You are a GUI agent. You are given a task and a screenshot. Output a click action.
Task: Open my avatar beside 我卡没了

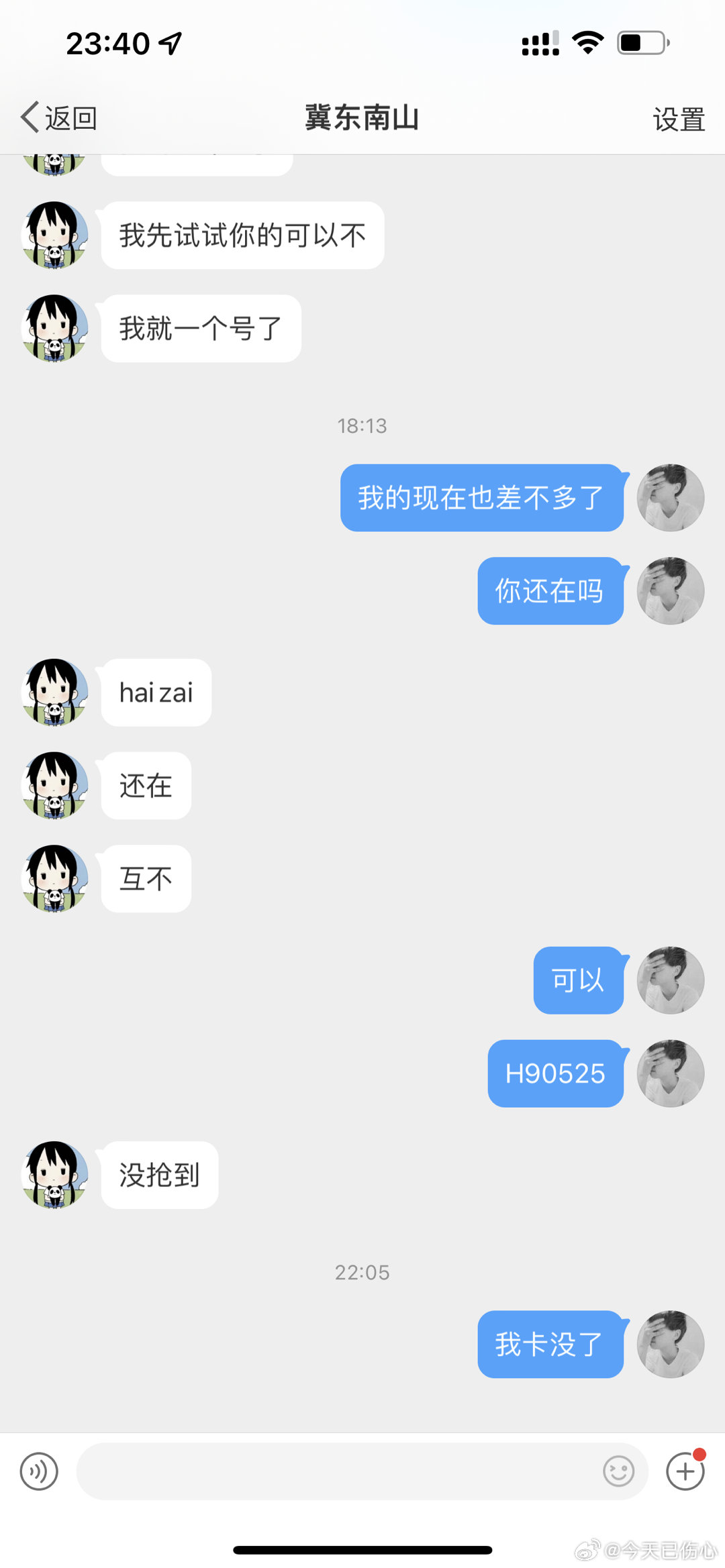click(670, 1344)
